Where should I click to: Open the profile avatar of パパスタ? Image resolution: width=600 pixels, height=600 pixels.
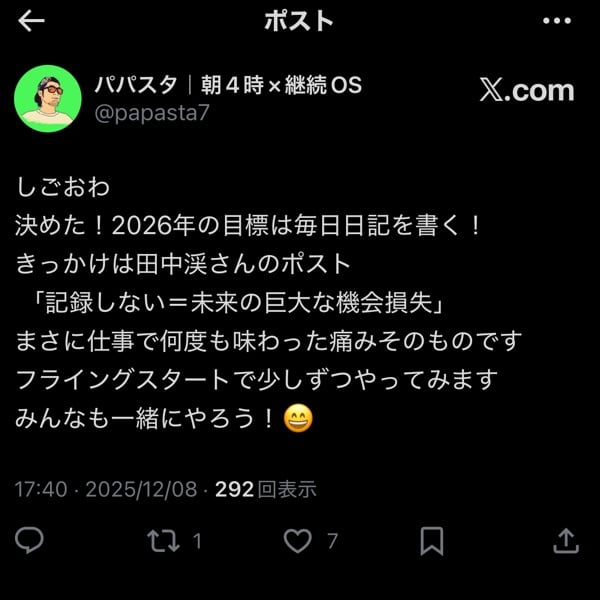(47, 99)
